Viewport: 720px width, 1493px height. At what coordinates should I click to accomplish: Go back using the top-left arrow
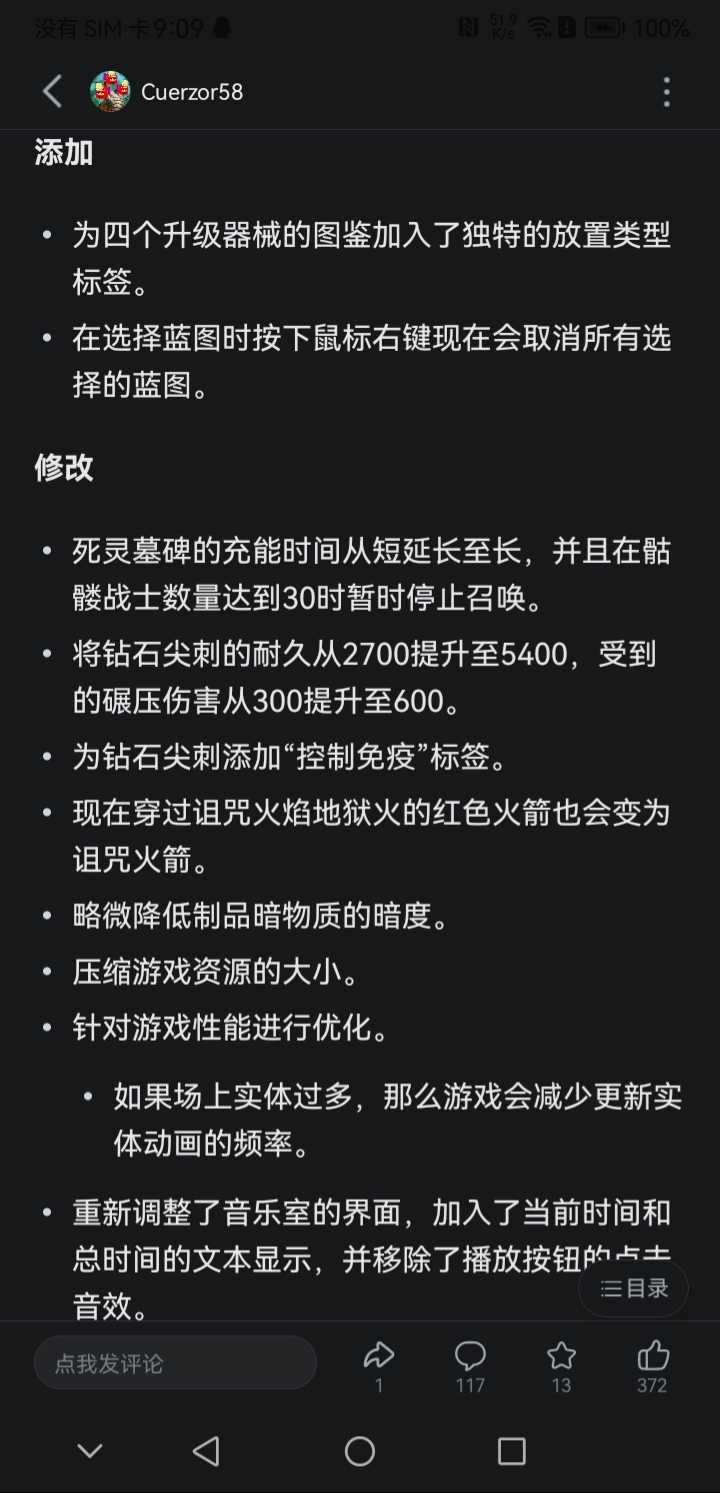pos(52,92)
